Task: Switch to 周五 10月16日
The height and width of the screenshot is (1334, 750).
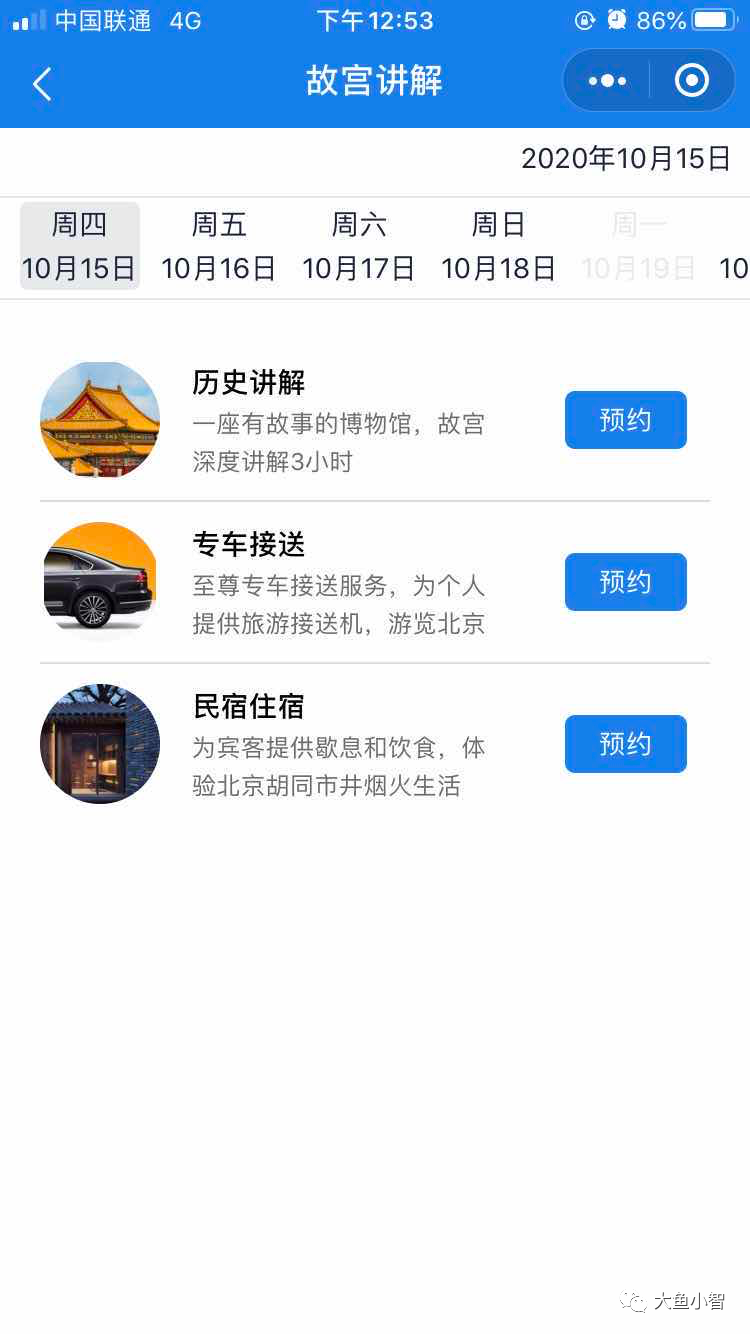Action: 219,246
